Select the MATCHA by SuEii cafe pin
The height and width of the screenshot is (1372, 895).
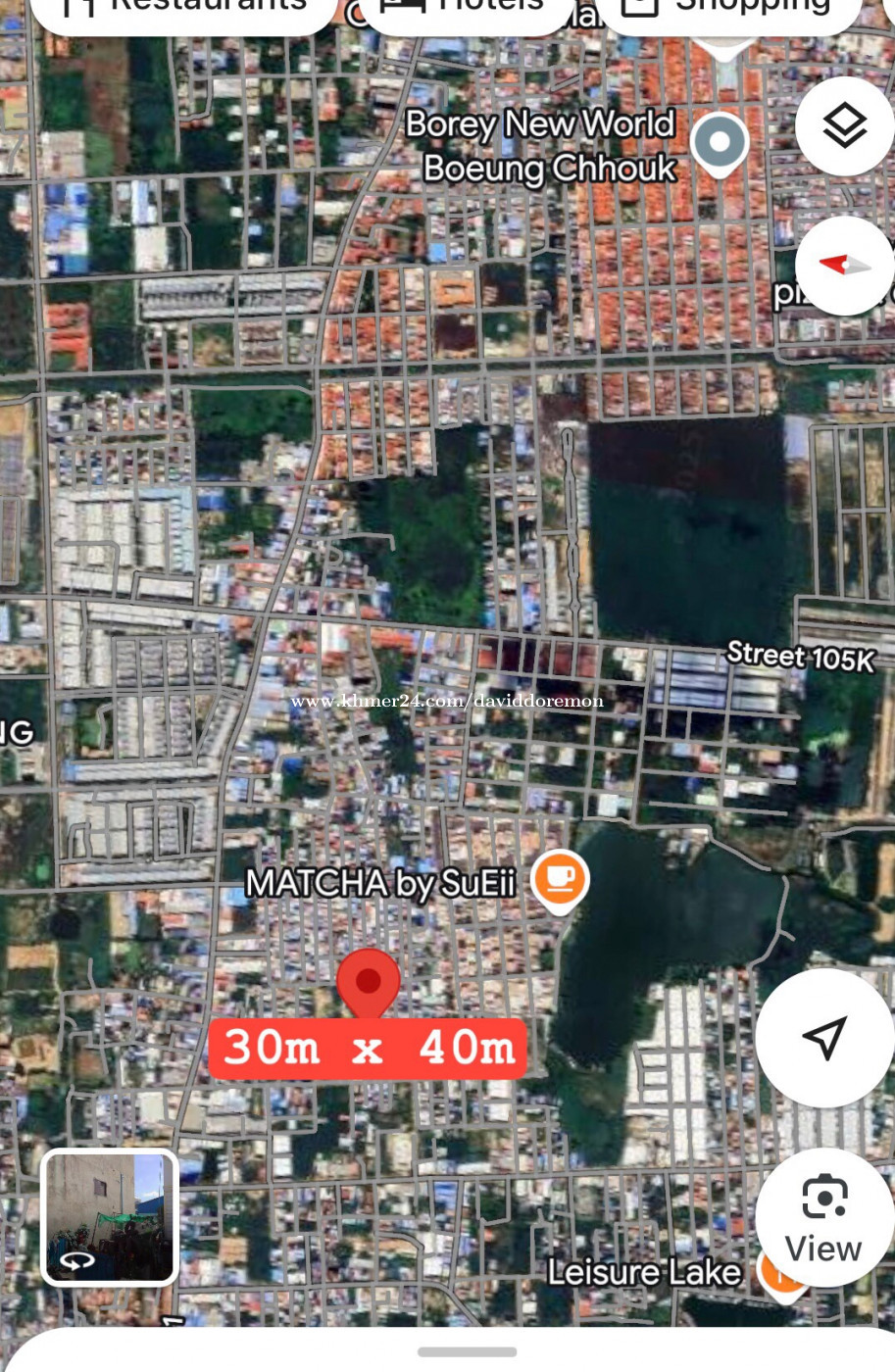560,878
